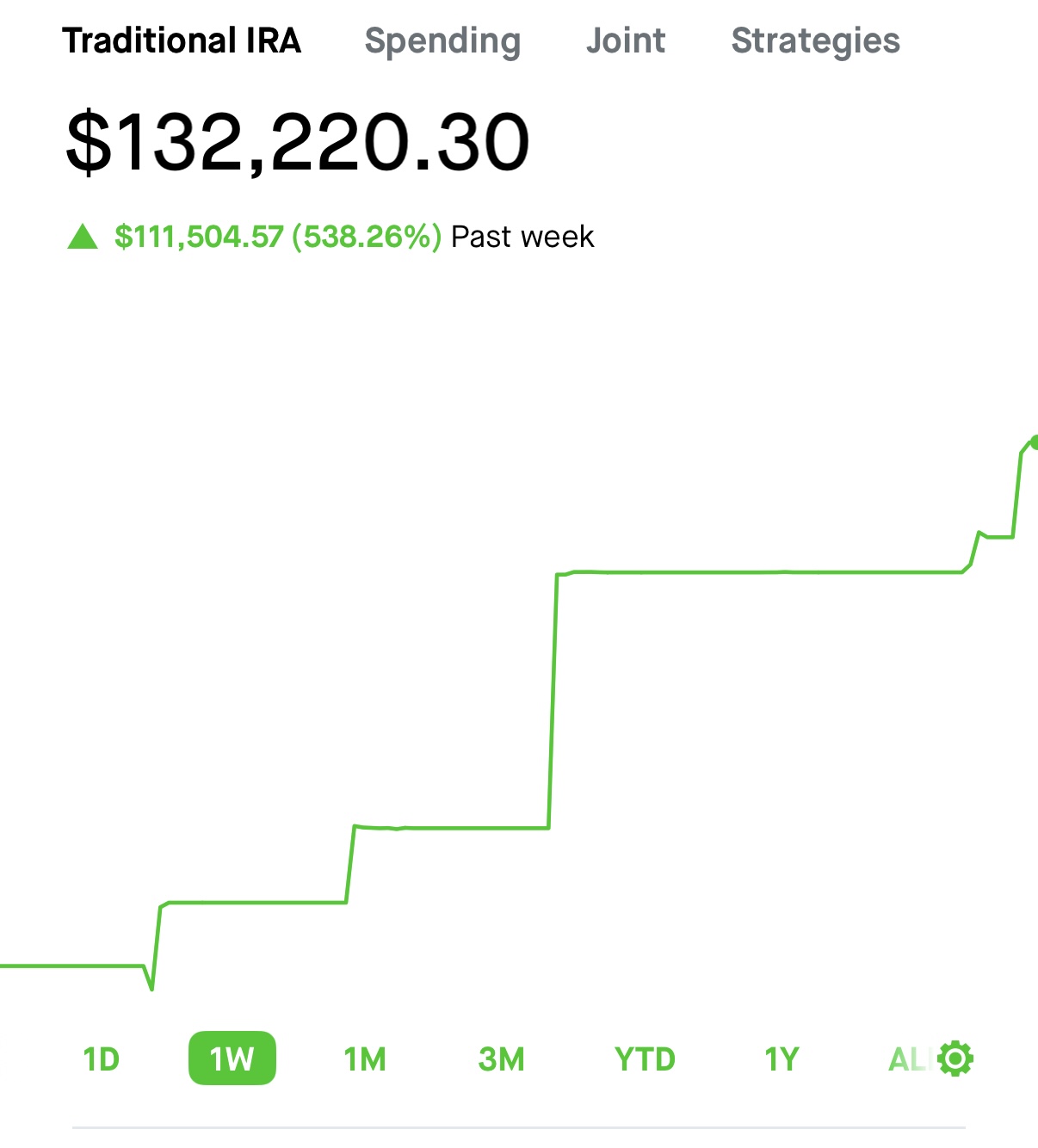This screenshot has width=1038, height=1148.
Task: Change chart to 1Y range
Action: pyautogui.click(x=782, y=1059)
